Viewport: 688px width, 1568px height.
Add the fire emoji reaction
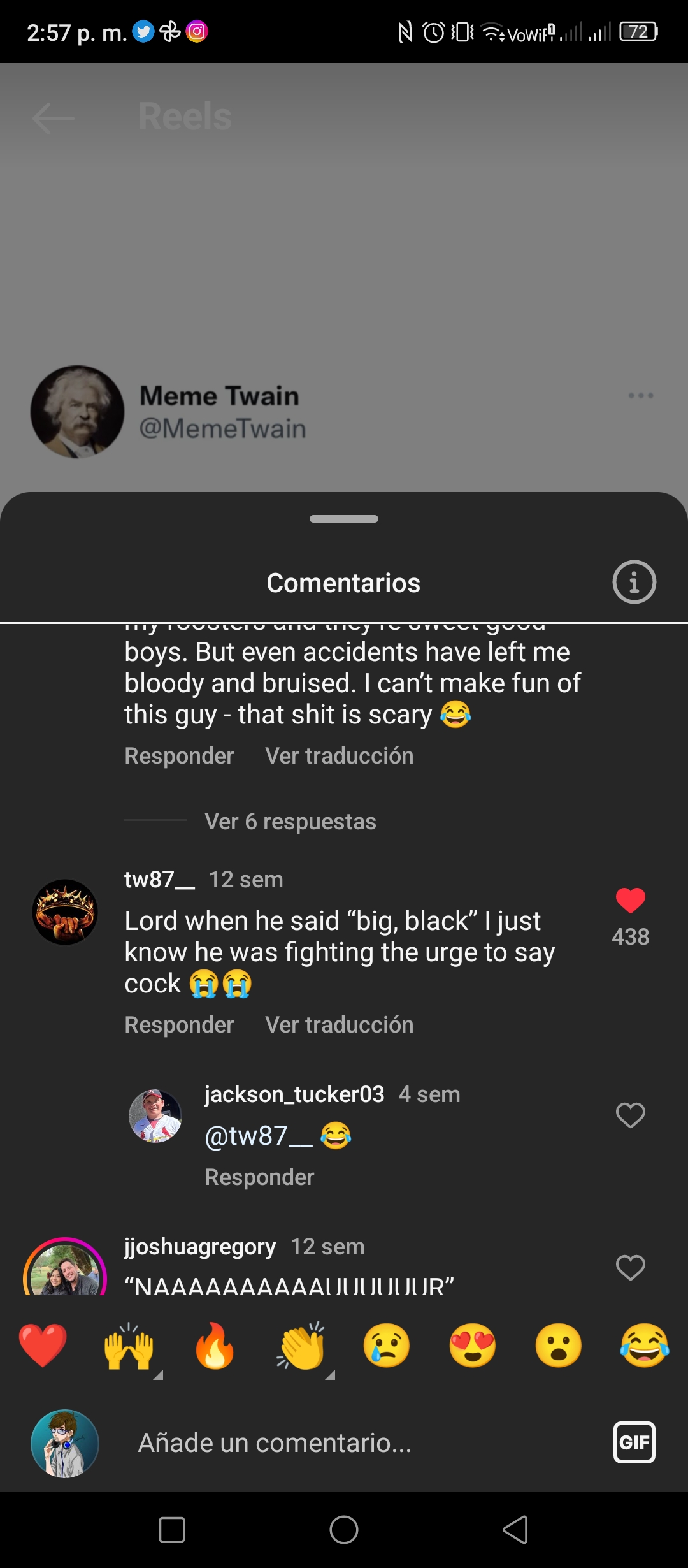215,1345
